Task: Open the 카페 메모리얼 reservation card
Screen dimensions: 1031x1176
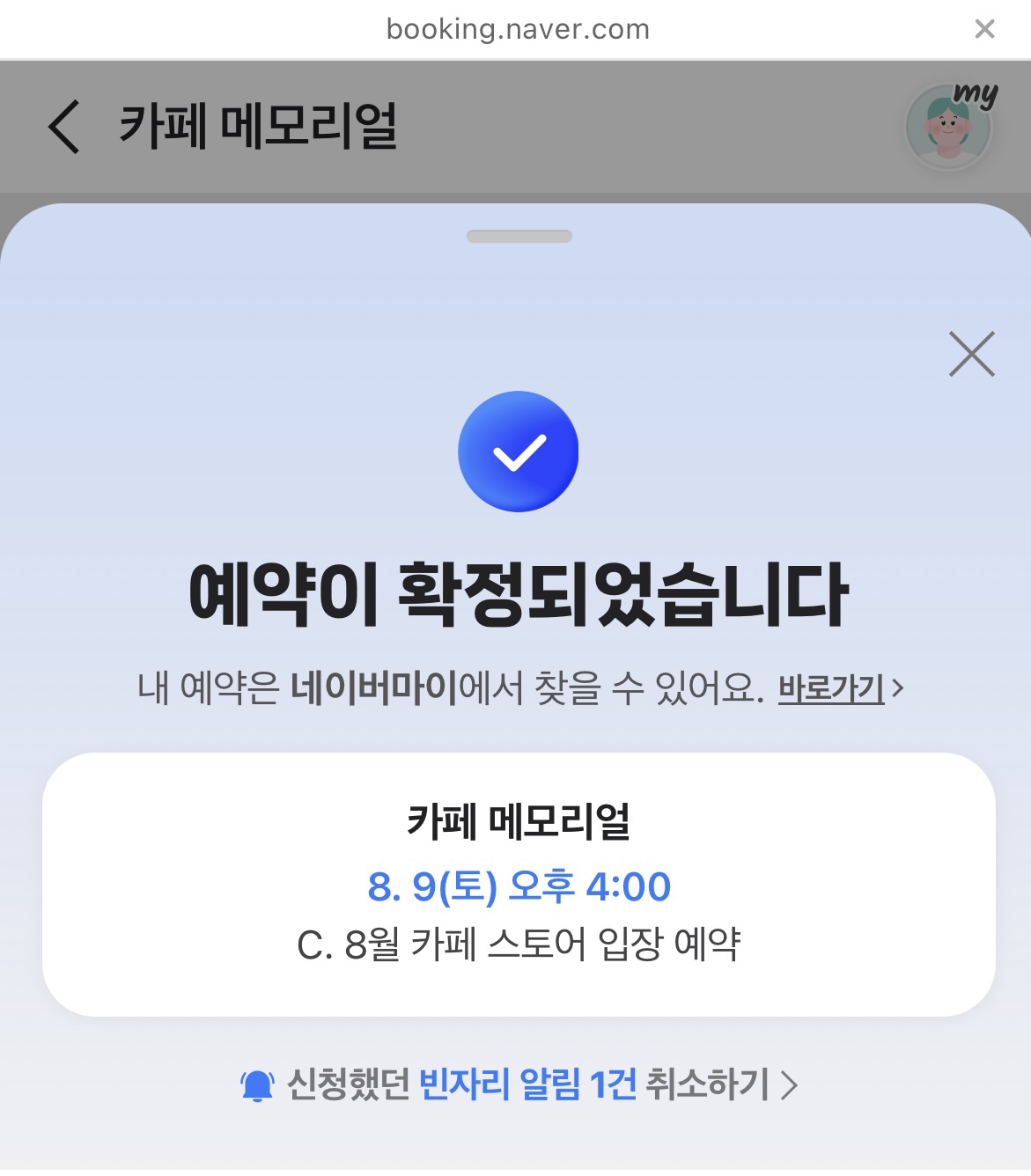Action: click(x=519, y=884)
